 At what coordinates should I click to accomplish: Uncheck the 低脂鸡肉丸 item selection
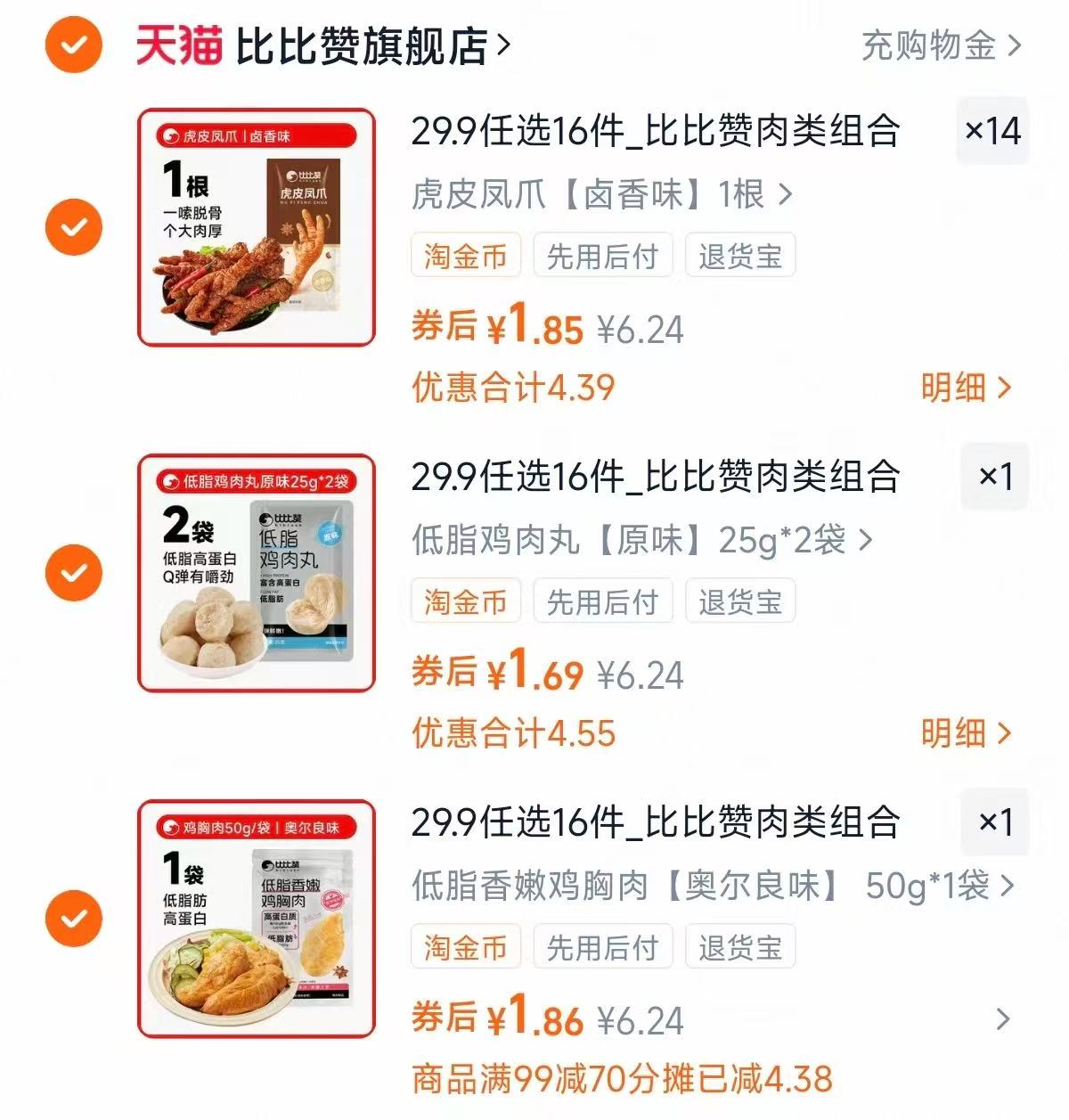[x=73, y=573]
